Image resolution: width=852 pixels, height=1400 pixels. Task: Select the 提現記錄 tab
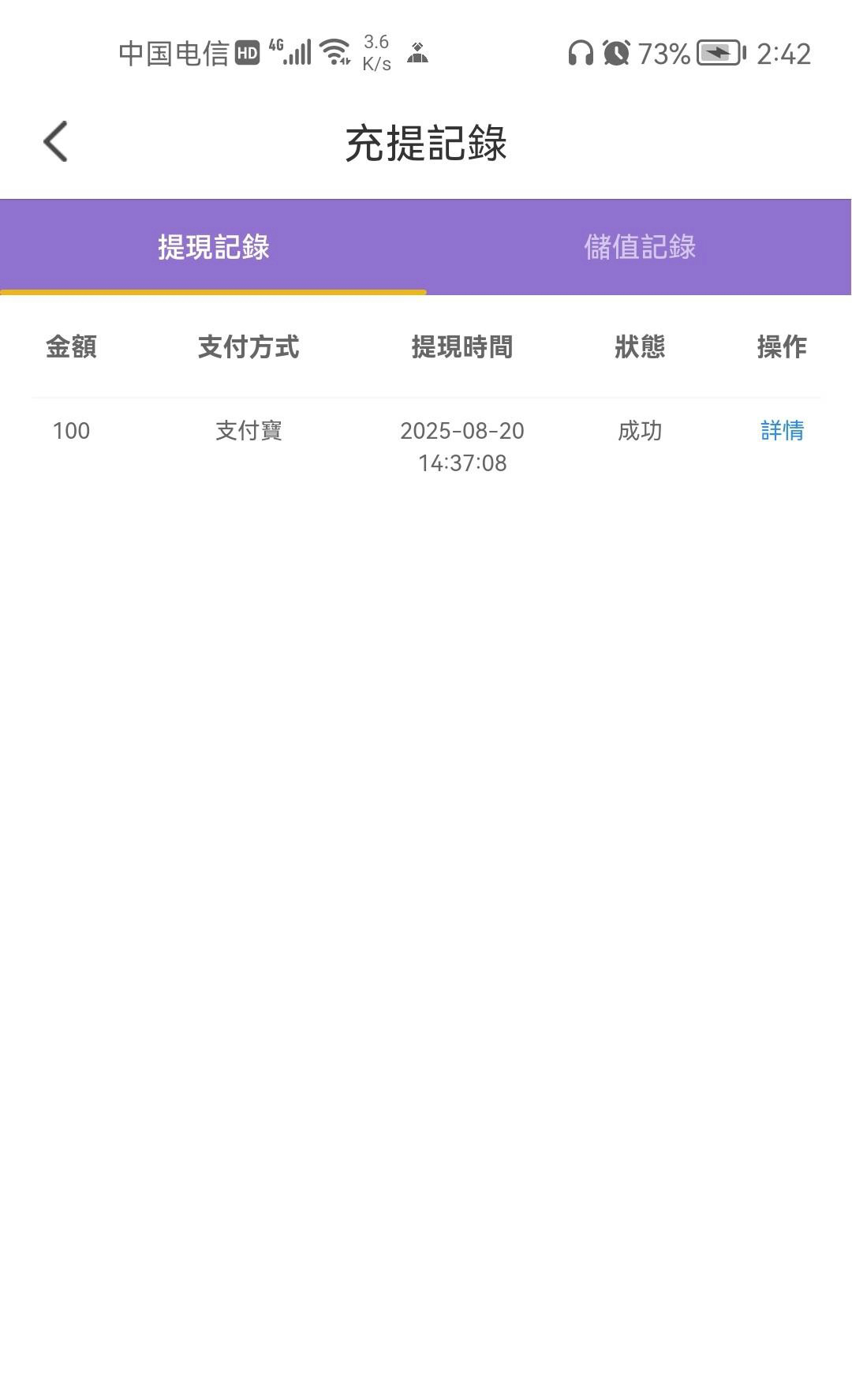tap(213, 247)
